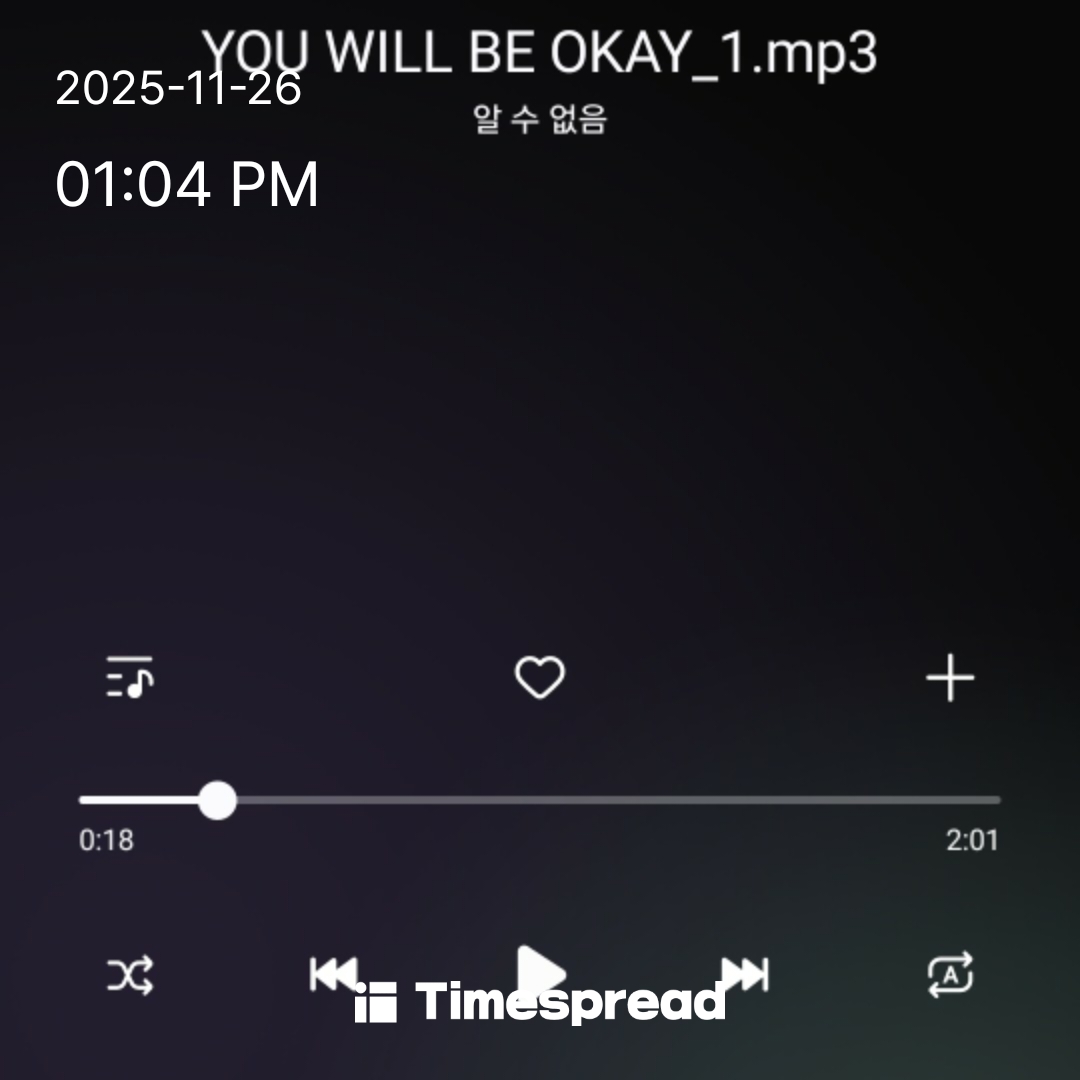1080x1080 pixels.
Task: Skip to the next track
Action: (745, 972)
